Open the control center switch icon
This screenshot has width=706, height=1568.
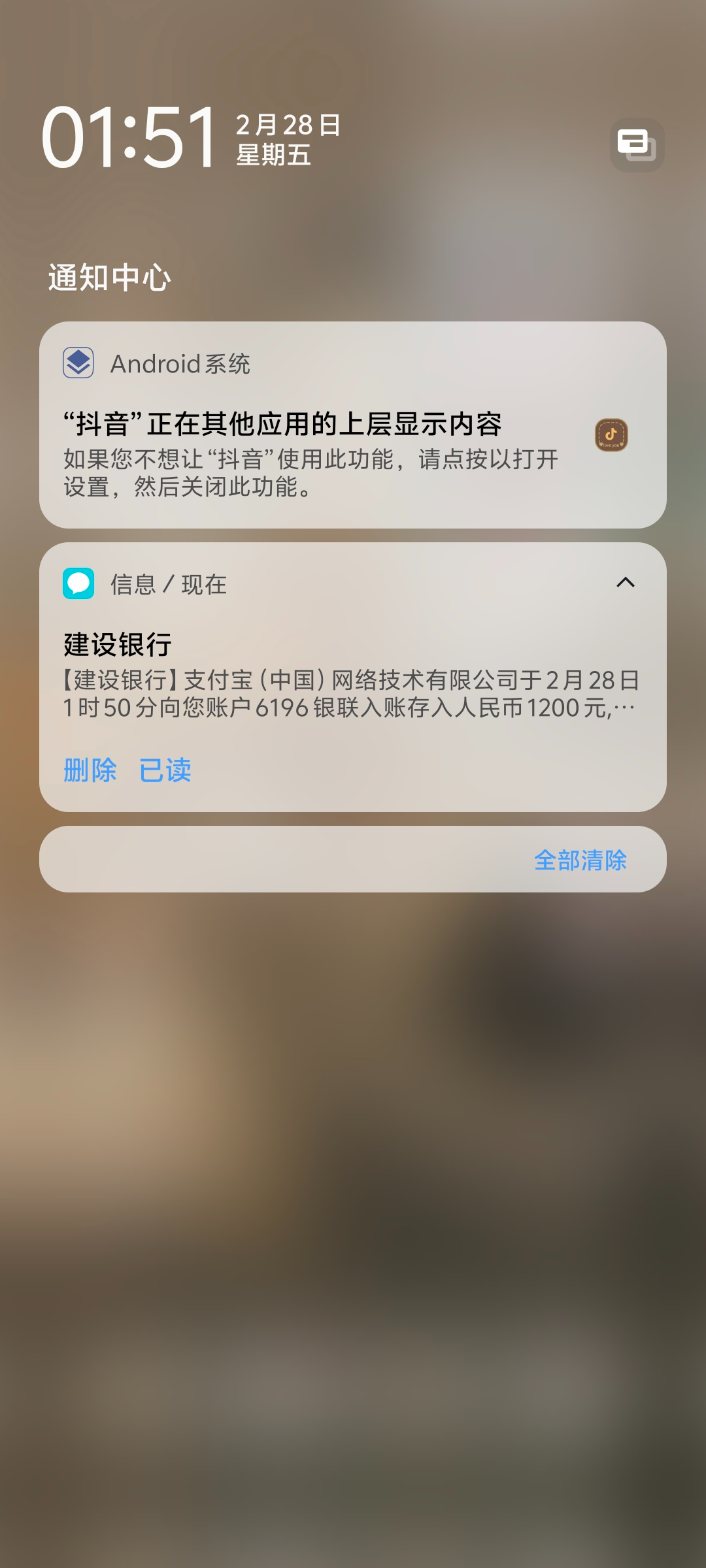coord(637,145)
